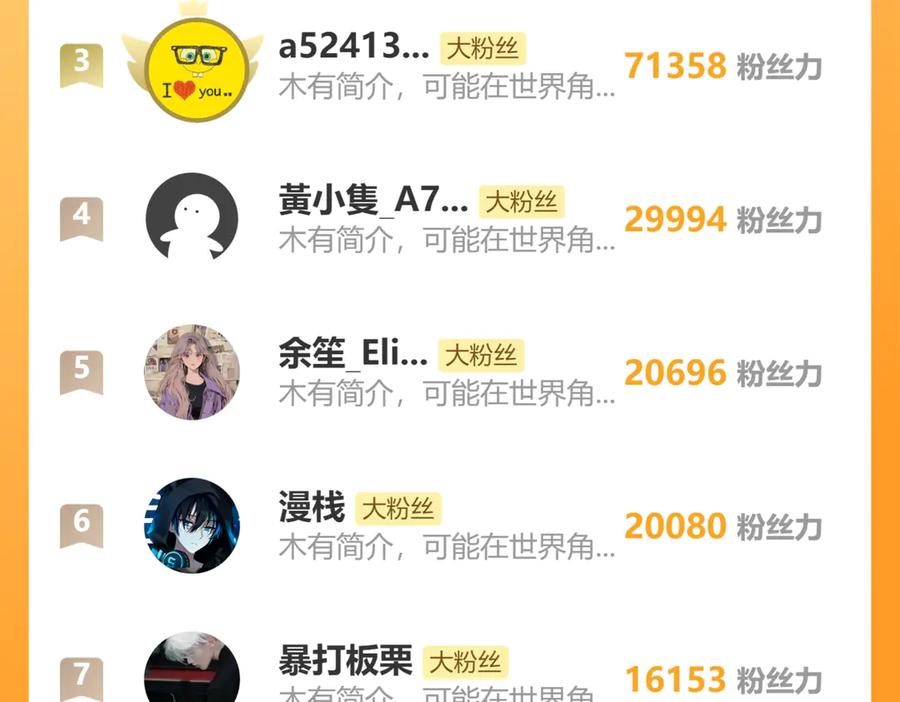Viewport: 900px width, 702px height.
Task: Open the rank 3 user a52413 profile
Action: coord(353,46)
